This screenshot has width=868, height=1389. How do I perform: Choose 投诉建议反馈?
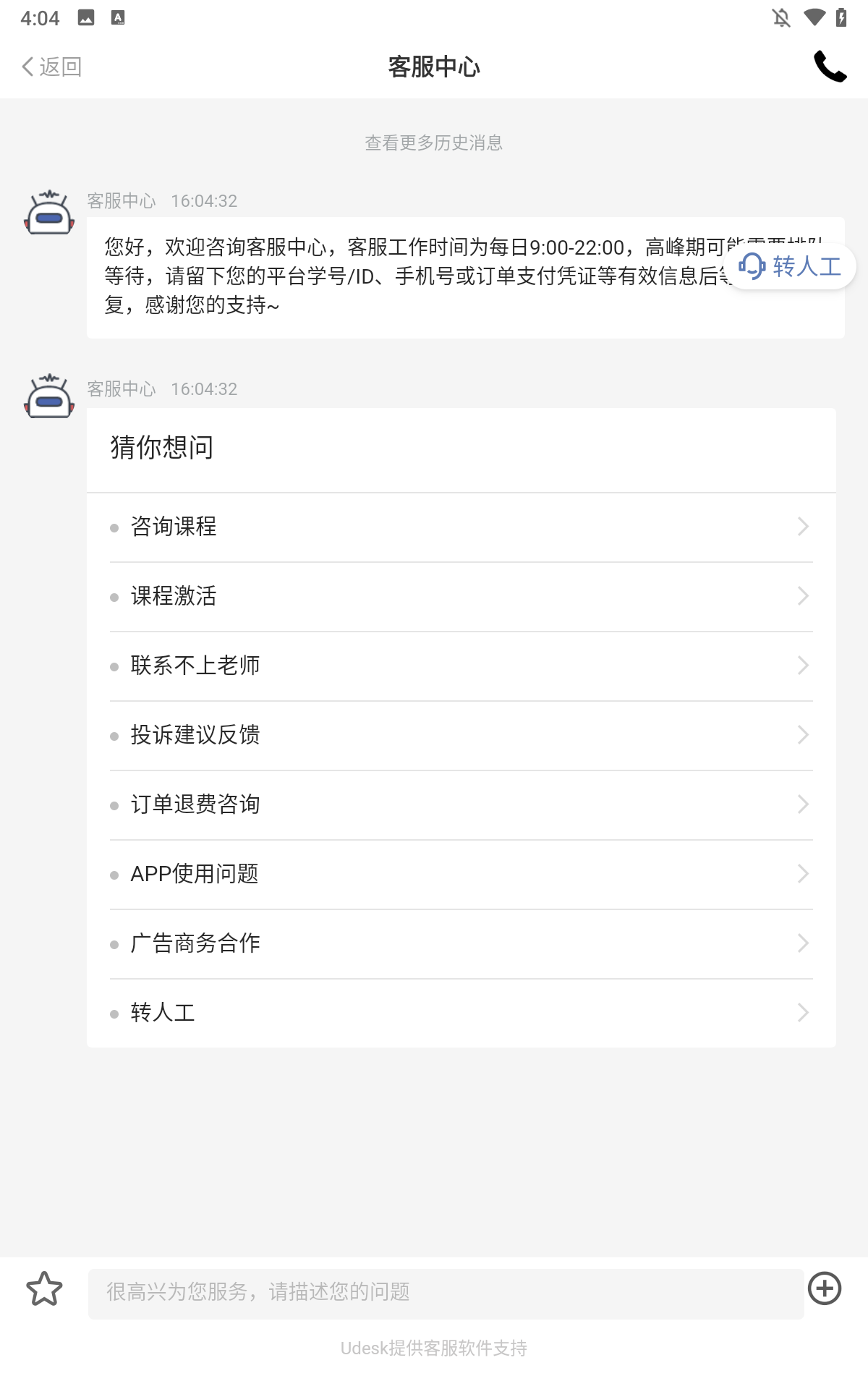pyautogui.click(x=461, y=735)
